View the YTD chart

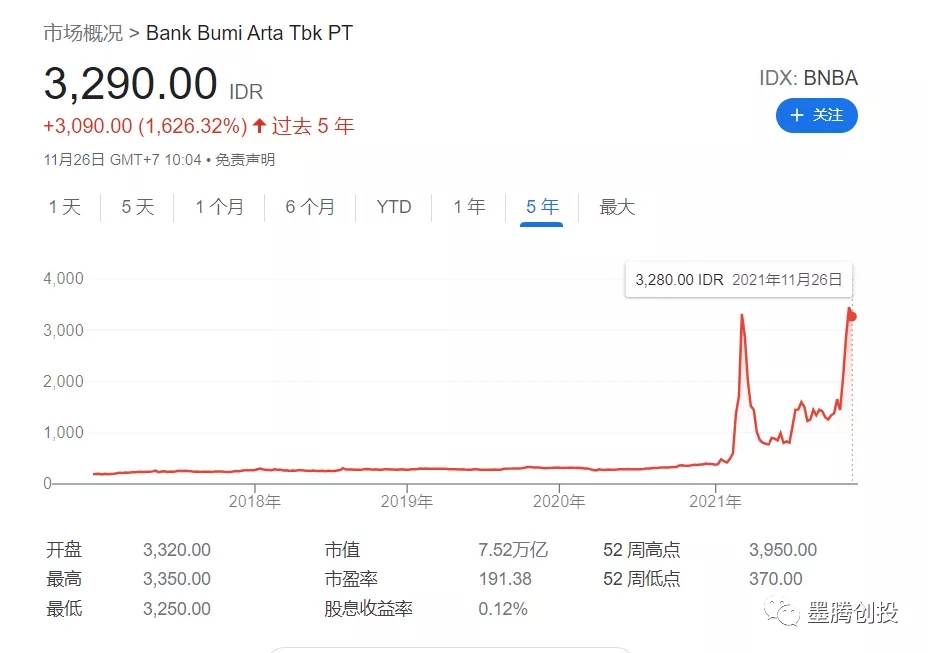click(394, 207)
